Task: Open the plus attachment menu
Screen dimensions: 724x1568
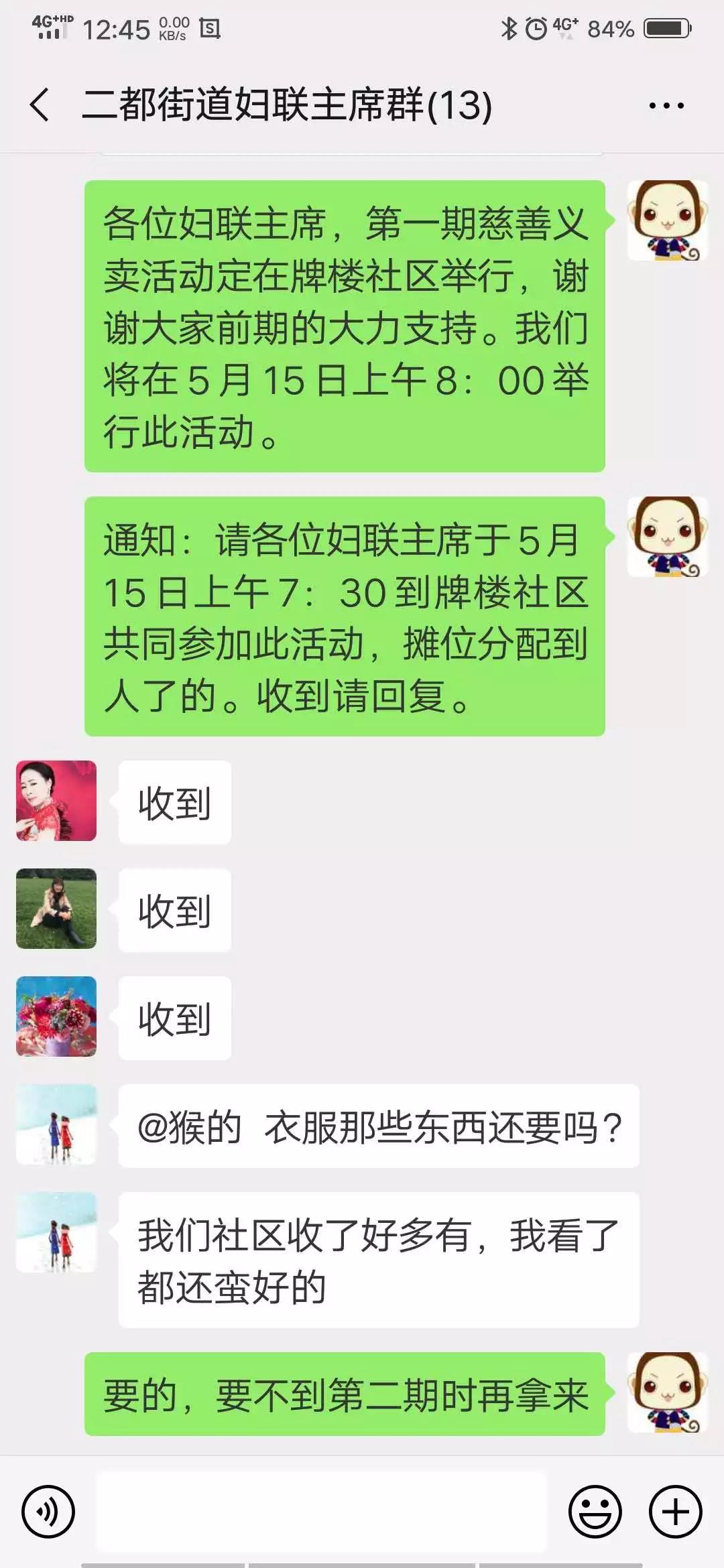Action: (x=675, y=1511)
